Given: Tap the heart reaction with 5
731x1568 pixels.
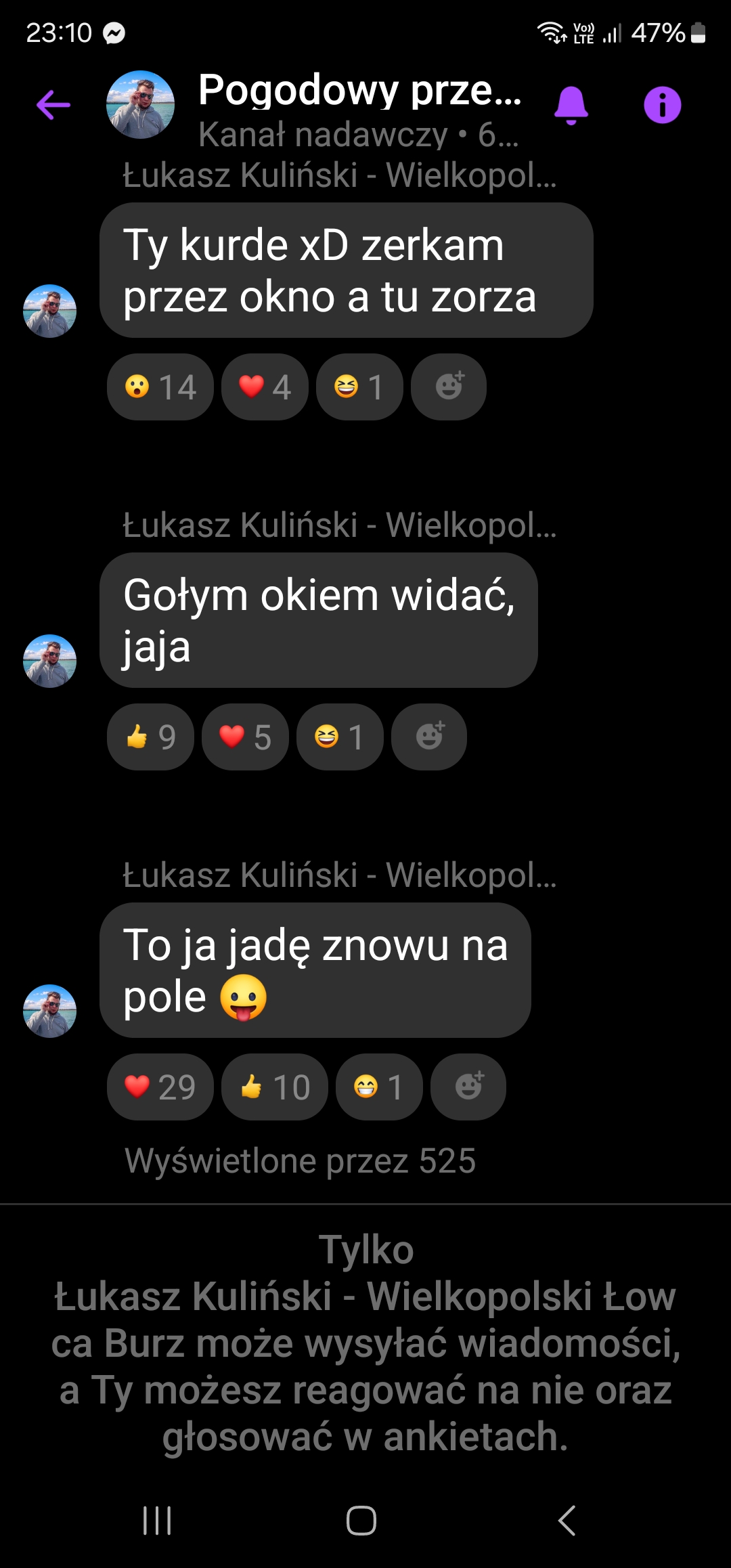Looking at the screenshot, I should pyautogui.click(x=245, y=737).
